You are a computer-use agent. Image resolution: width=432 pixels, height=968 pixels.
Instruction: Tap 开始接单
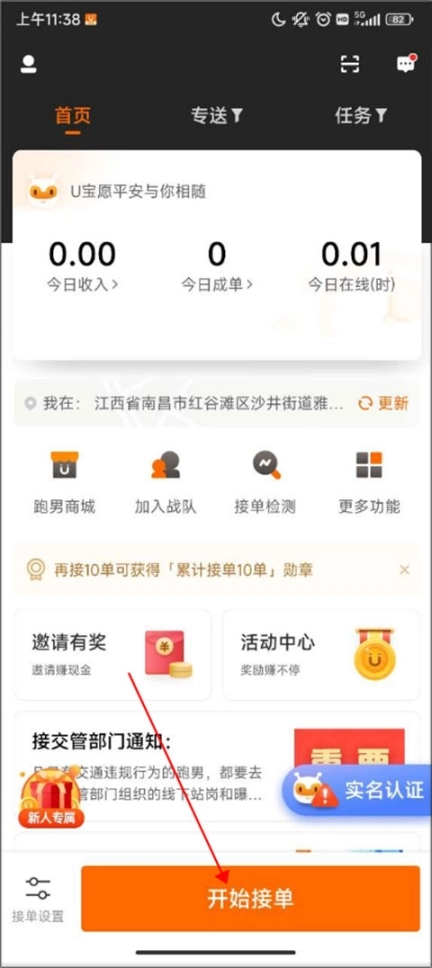pos(251,898)
